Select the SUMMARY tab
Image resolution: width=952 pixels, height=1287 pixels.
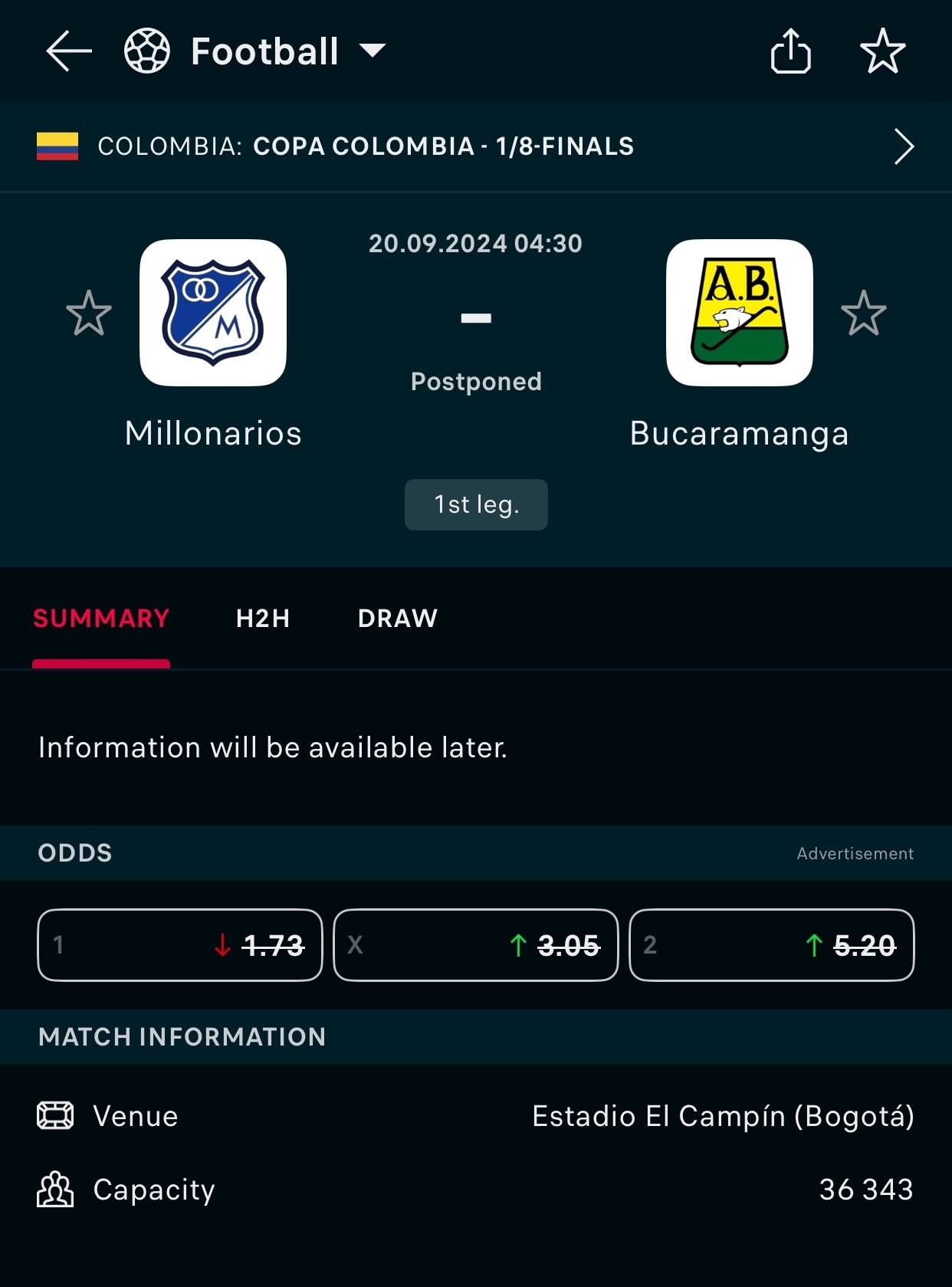101,619
